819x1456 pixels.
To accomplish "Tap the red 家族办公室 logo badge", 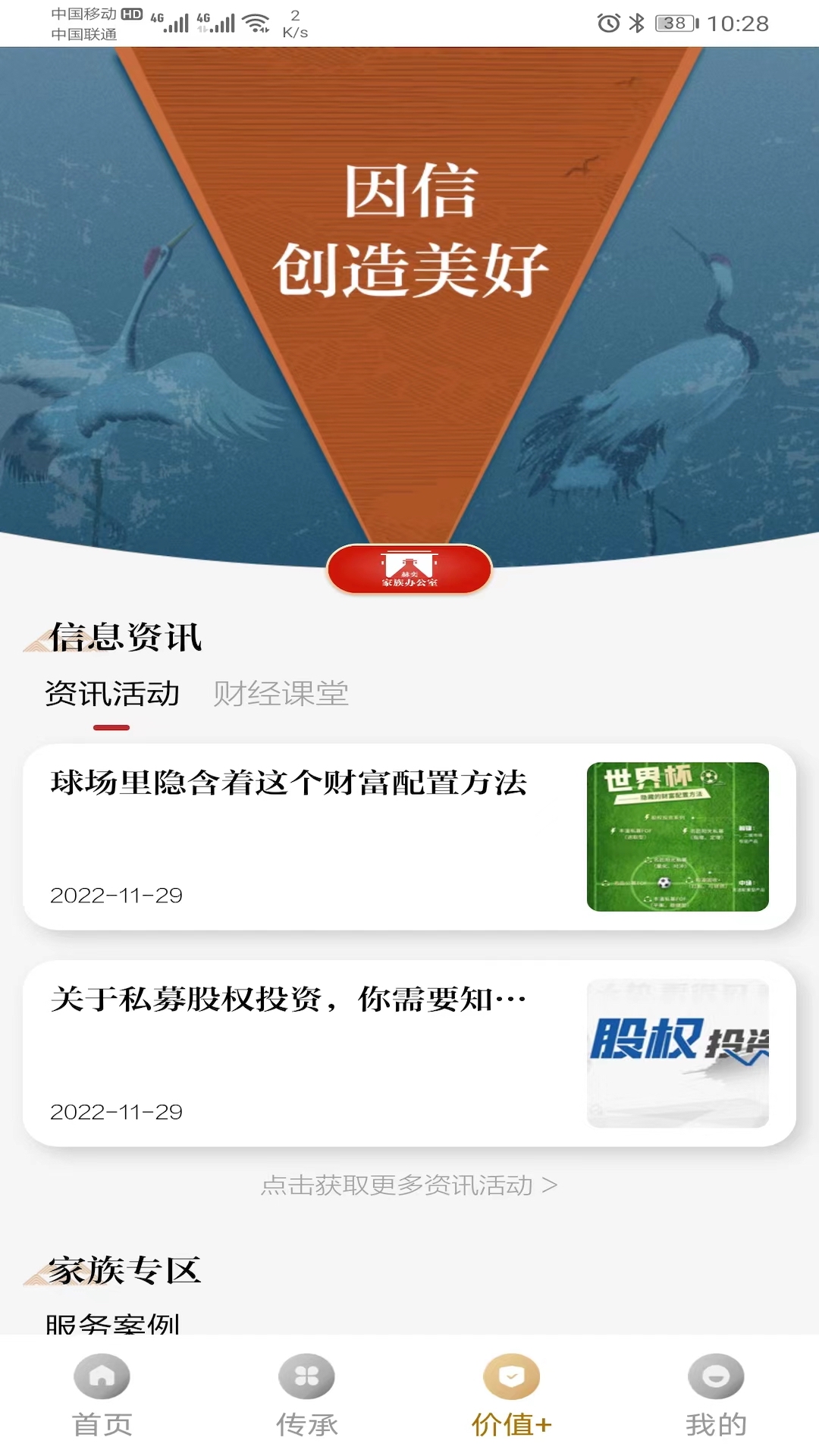I will (x=409, y=569).
